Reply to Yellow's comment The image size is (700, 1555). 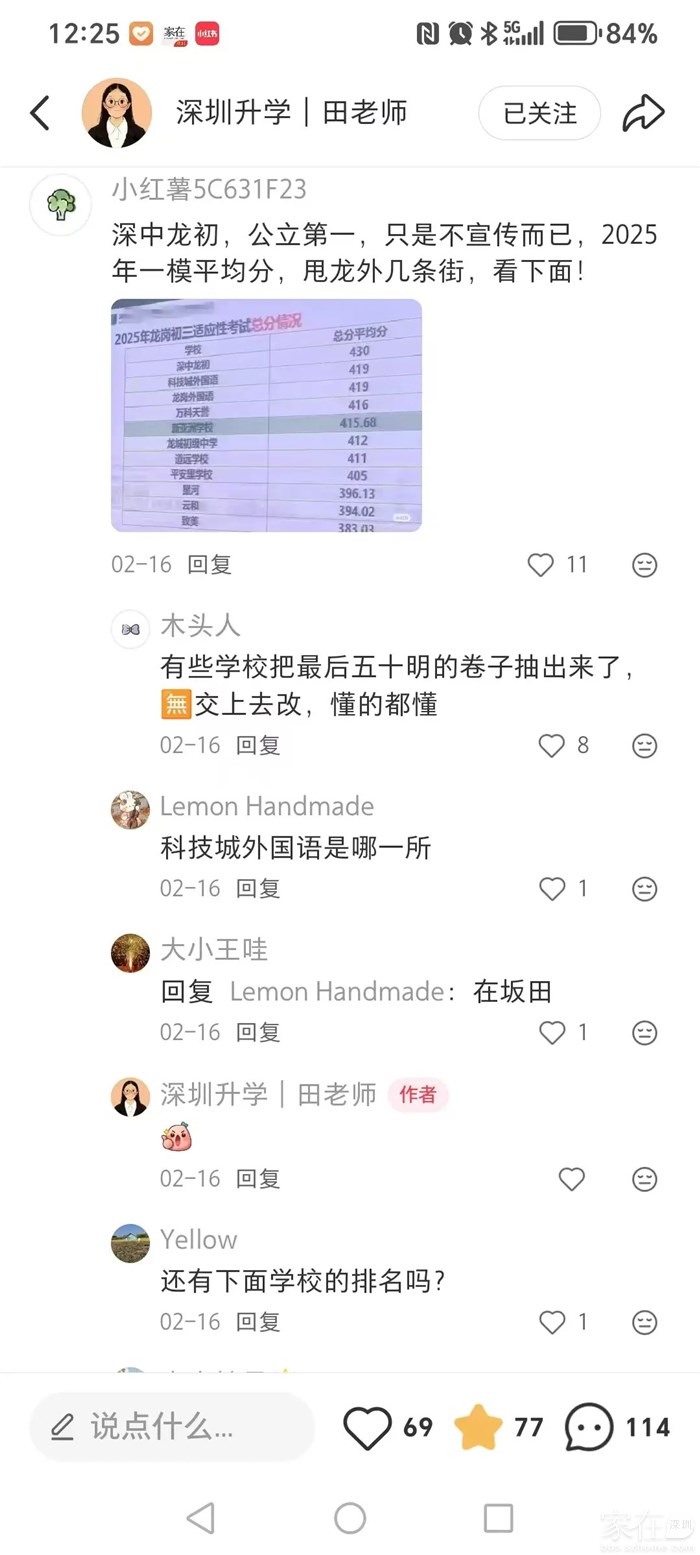(258, 1322)
